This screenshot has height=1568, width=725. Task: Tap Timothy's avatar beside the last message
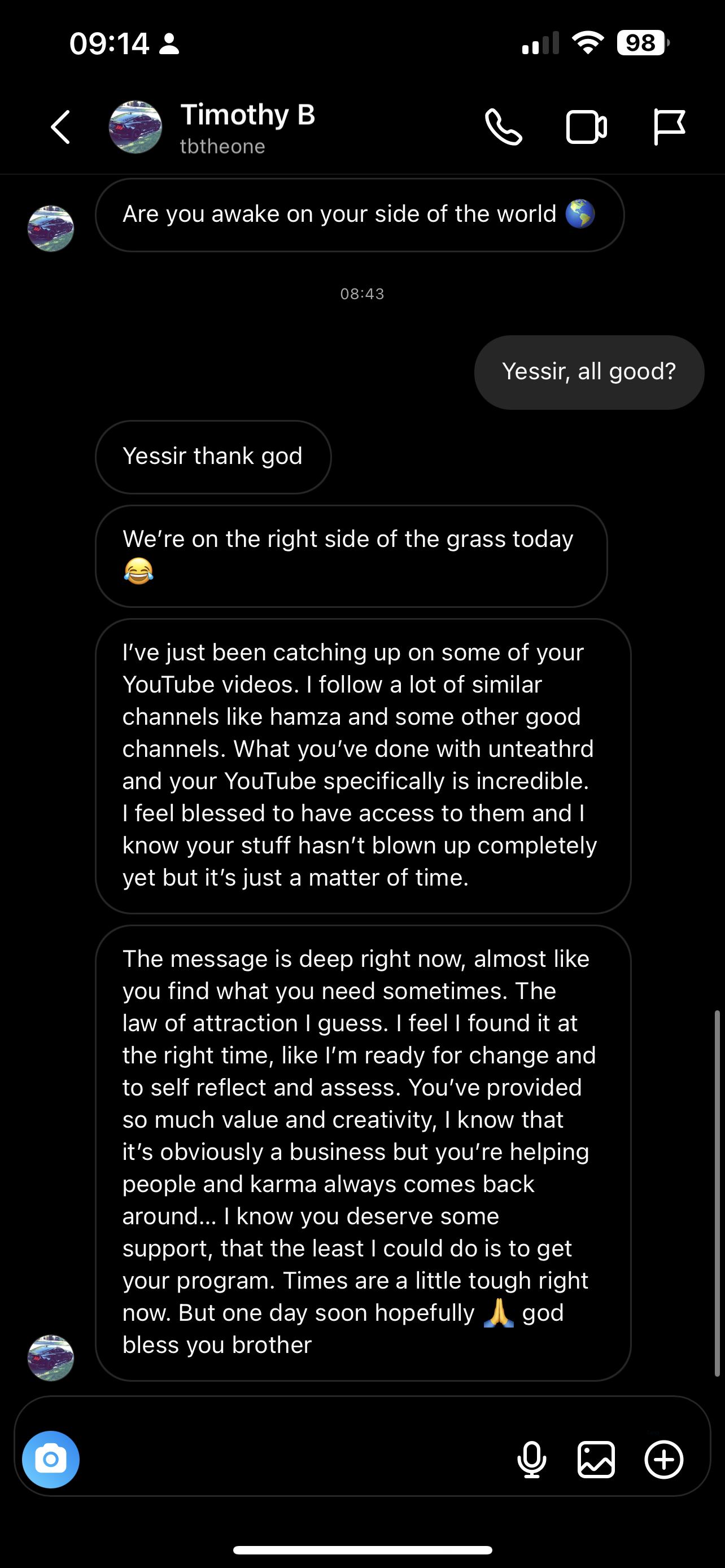[x=51, y=1357]
